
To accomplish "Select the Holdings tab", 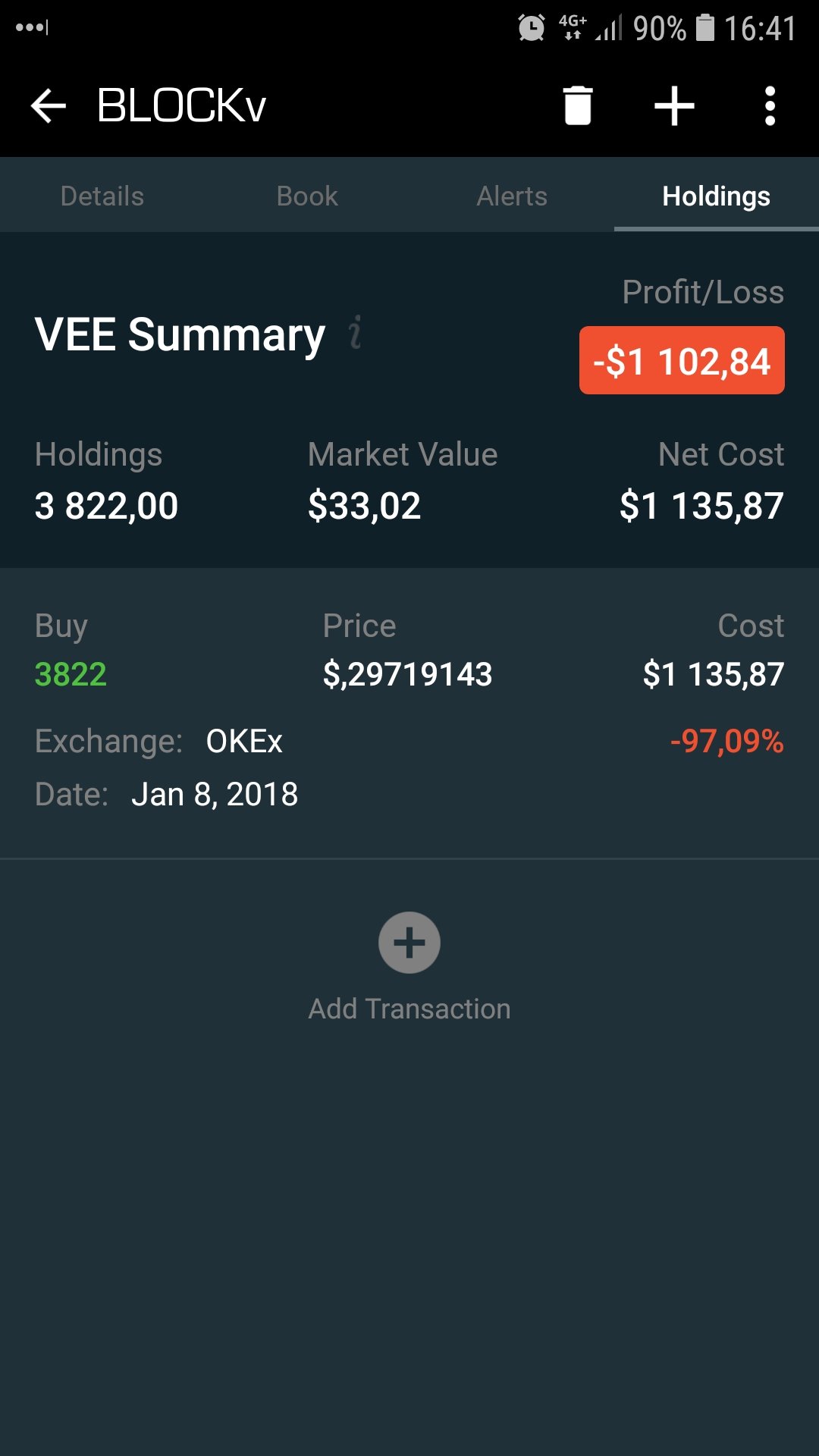I will [x=717, y=196].
